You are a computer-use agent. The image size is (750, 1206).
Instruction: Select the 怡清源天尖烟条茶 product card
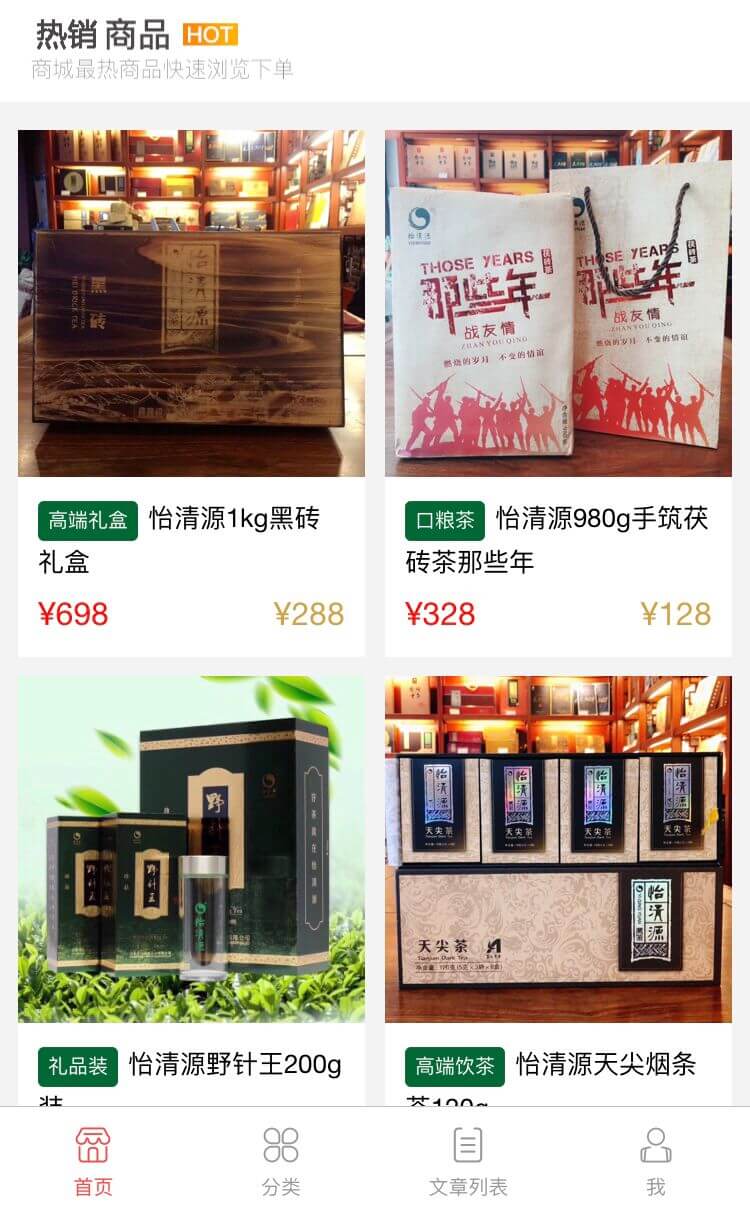click(558, 848)
